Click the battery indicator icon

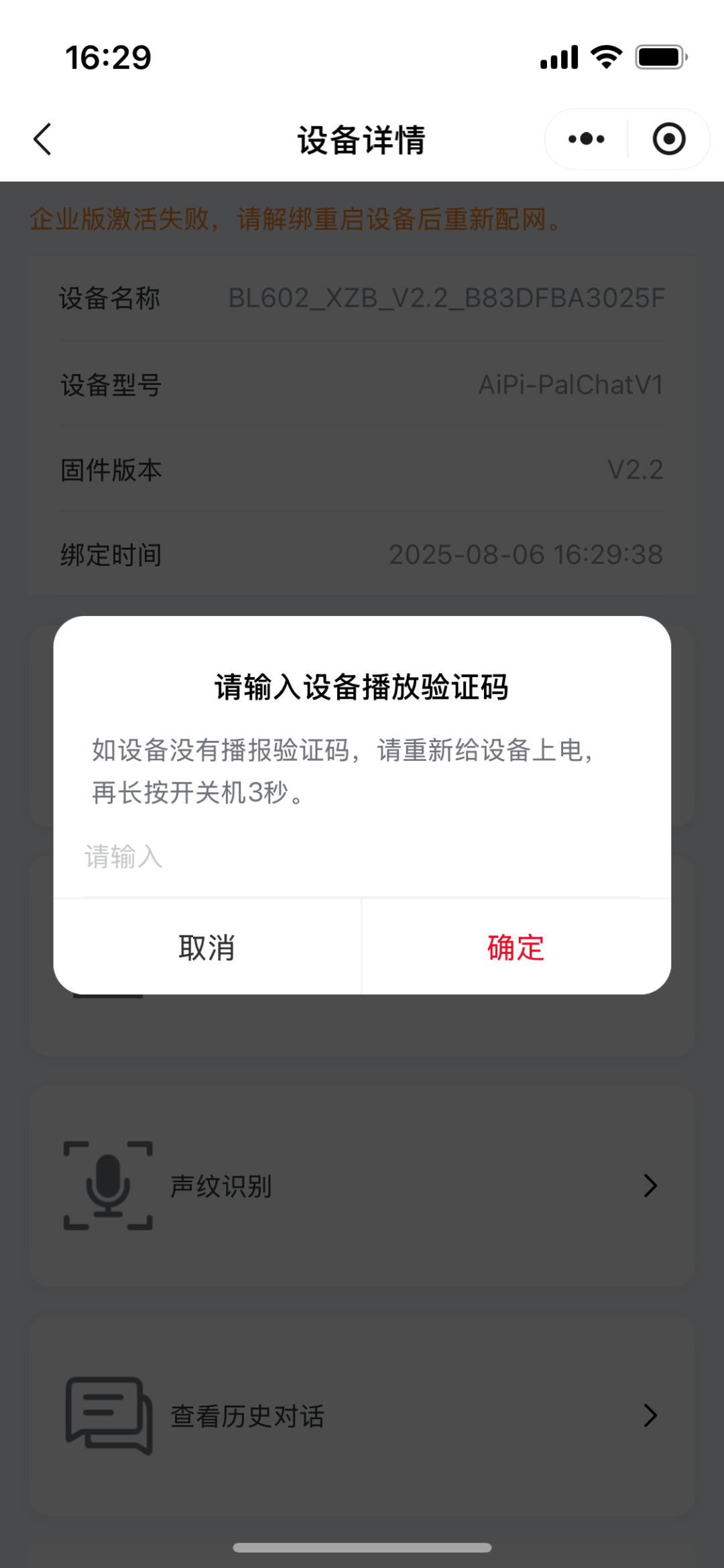point(660,58)
